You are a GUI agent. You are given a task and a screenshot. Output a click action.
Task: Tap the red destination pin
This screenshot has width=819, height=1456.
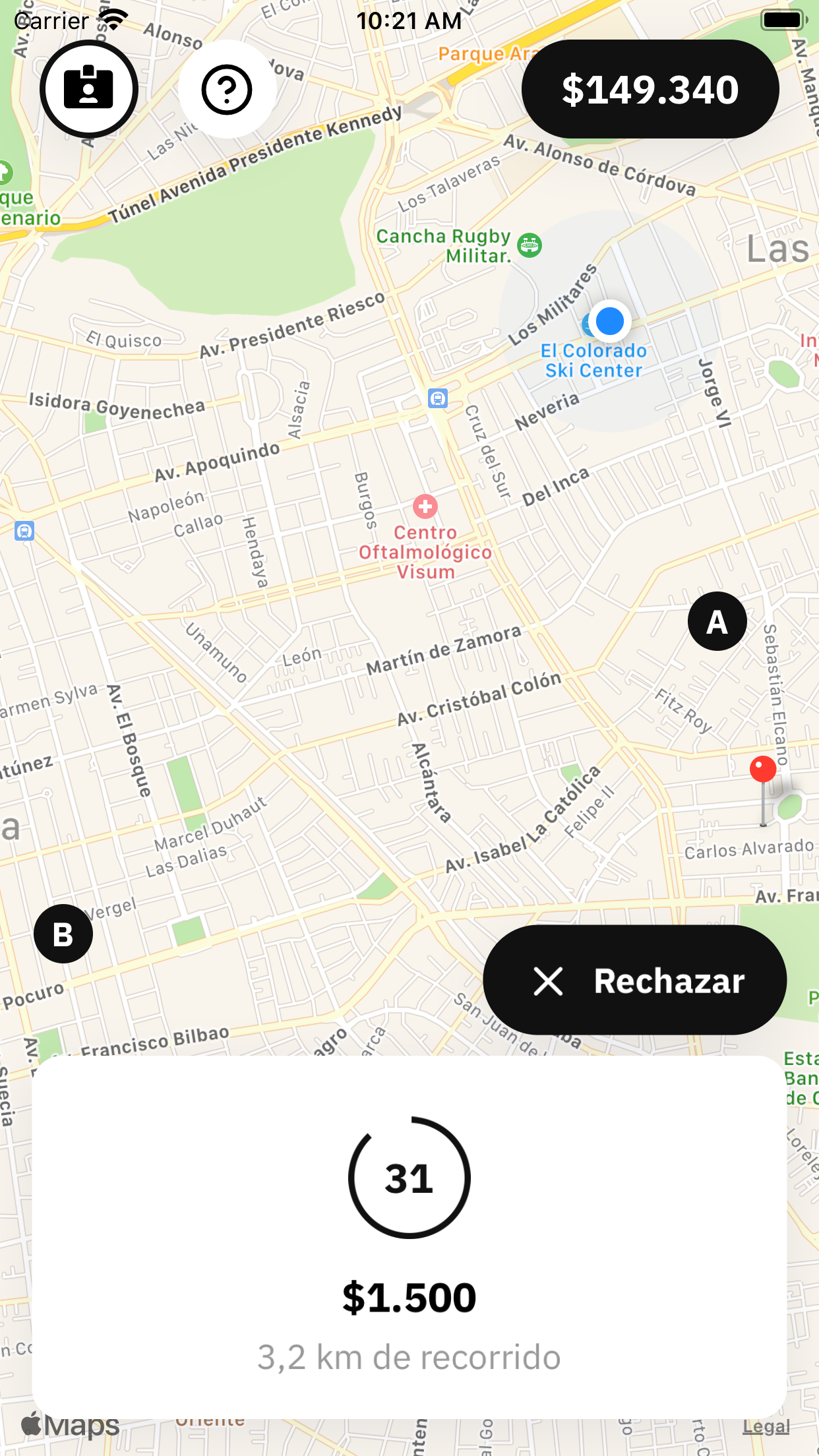click(x=763, y=770)
